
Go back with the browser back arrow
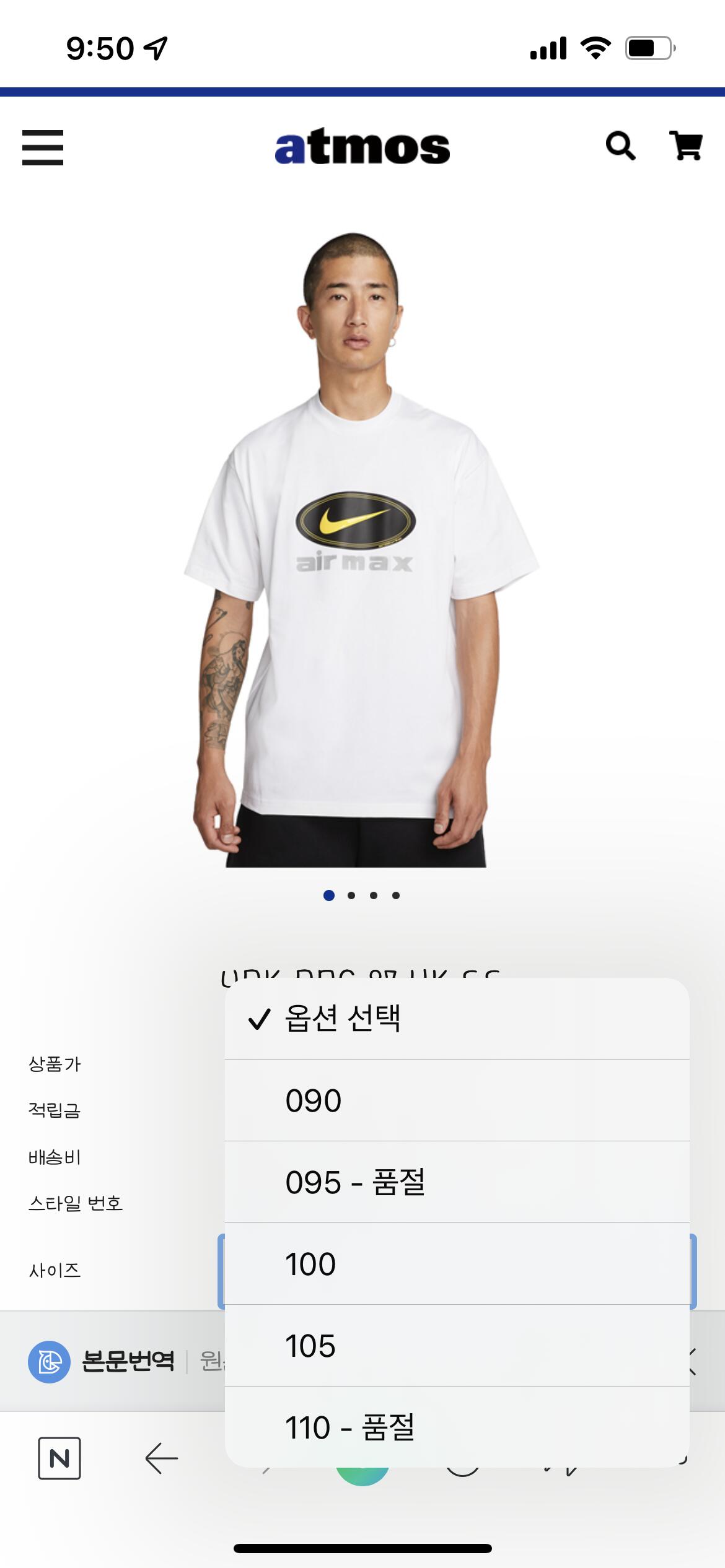pyautogui.click(x=161, y=1458)
